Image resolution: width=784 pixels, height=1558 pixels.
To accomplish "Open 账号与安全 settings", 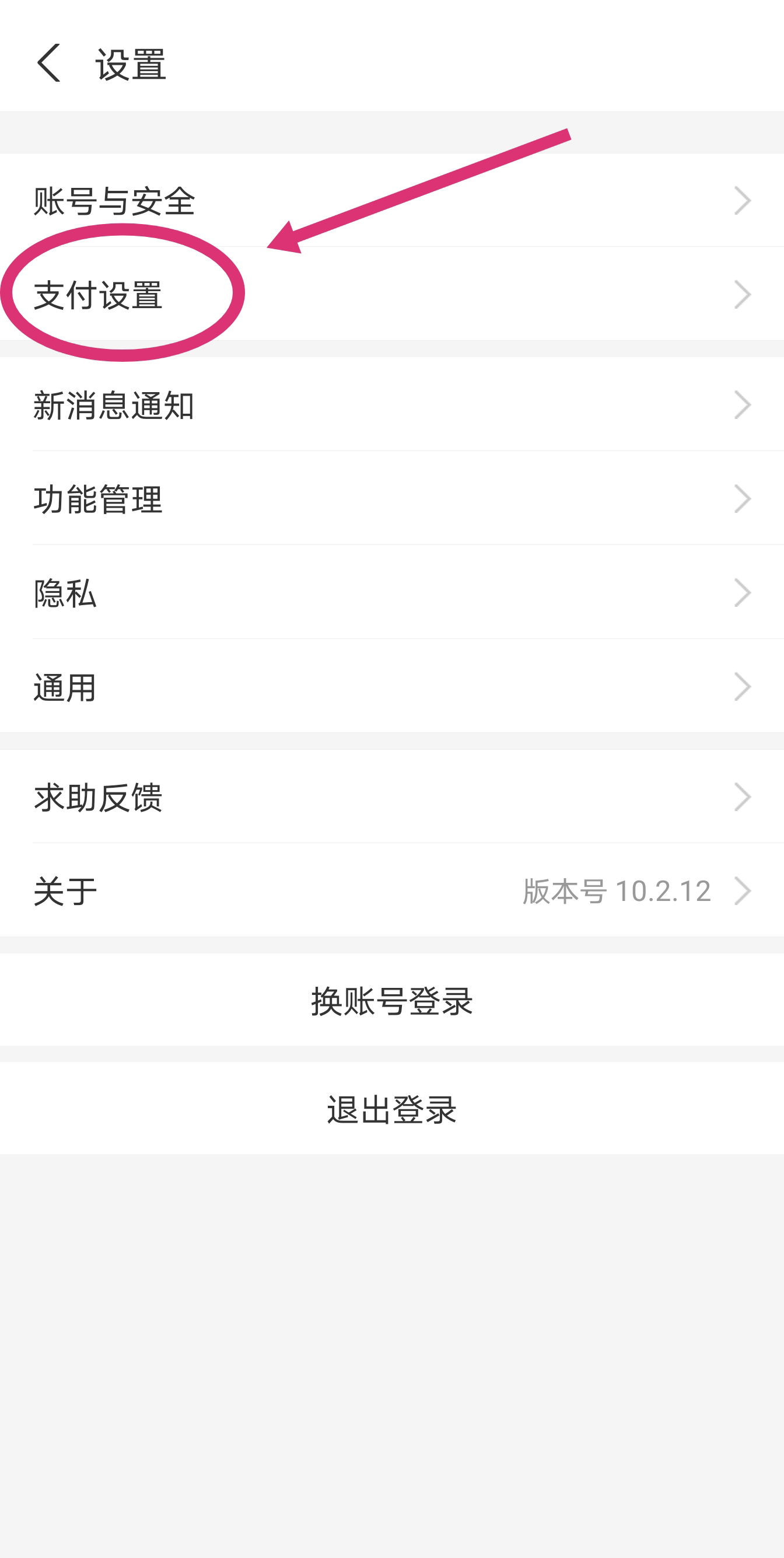I will point(391,200).
